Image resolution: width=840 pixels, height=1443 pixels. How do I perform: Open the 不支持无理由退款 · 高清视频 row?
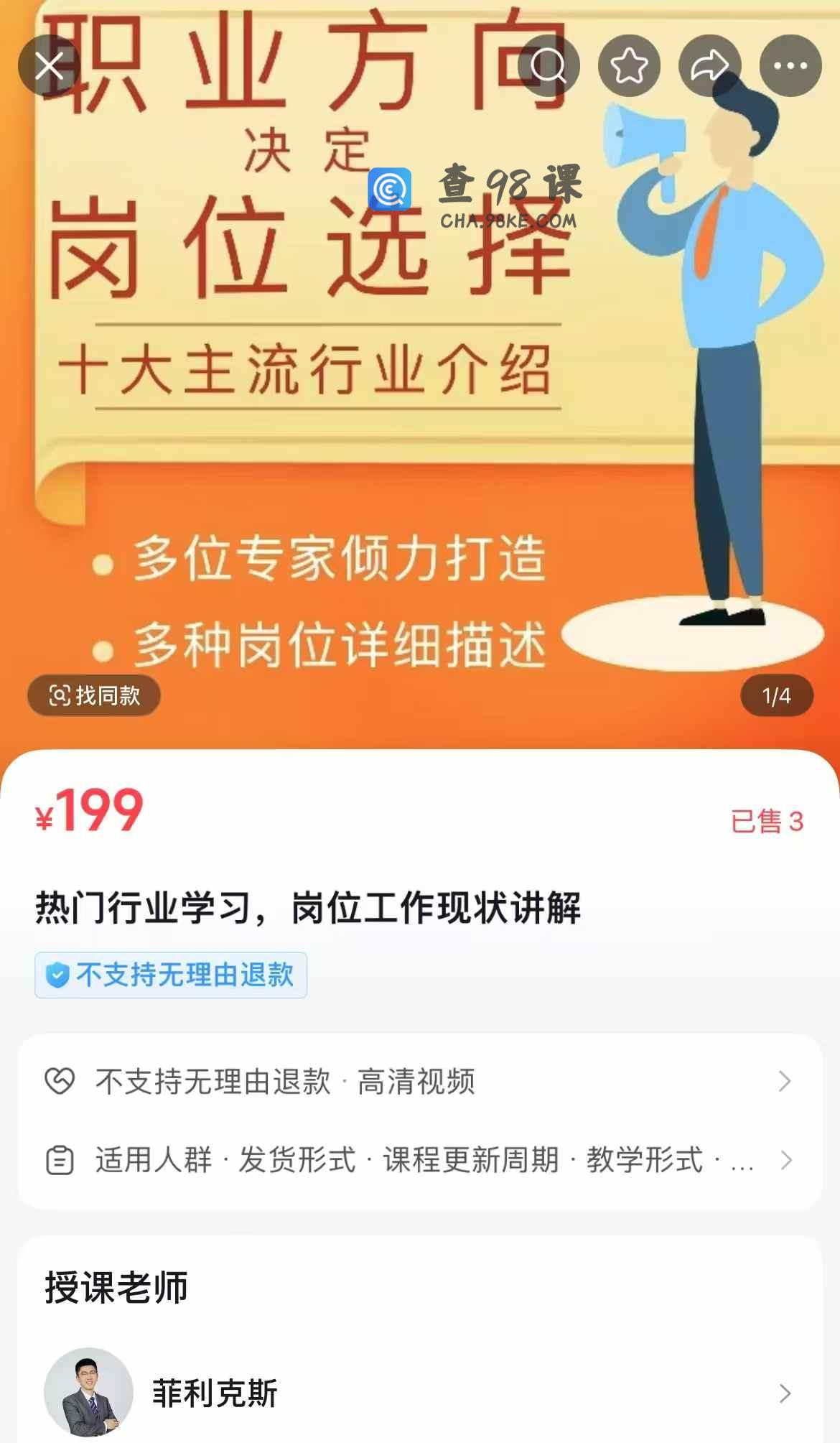coord(420,1081)
